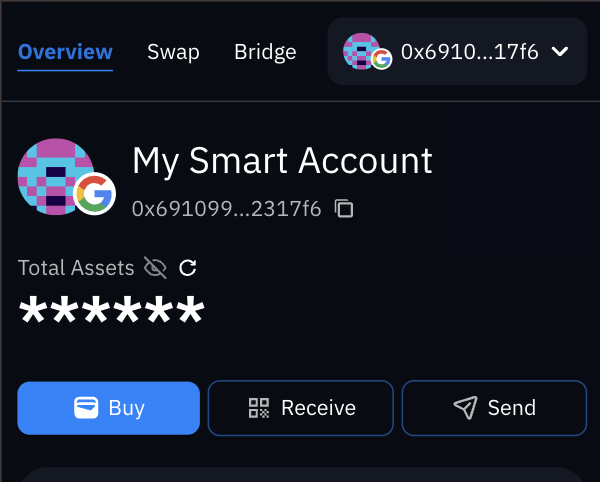Switch to the Overview tab
600x482 pixels.
[x=65, y=52]
